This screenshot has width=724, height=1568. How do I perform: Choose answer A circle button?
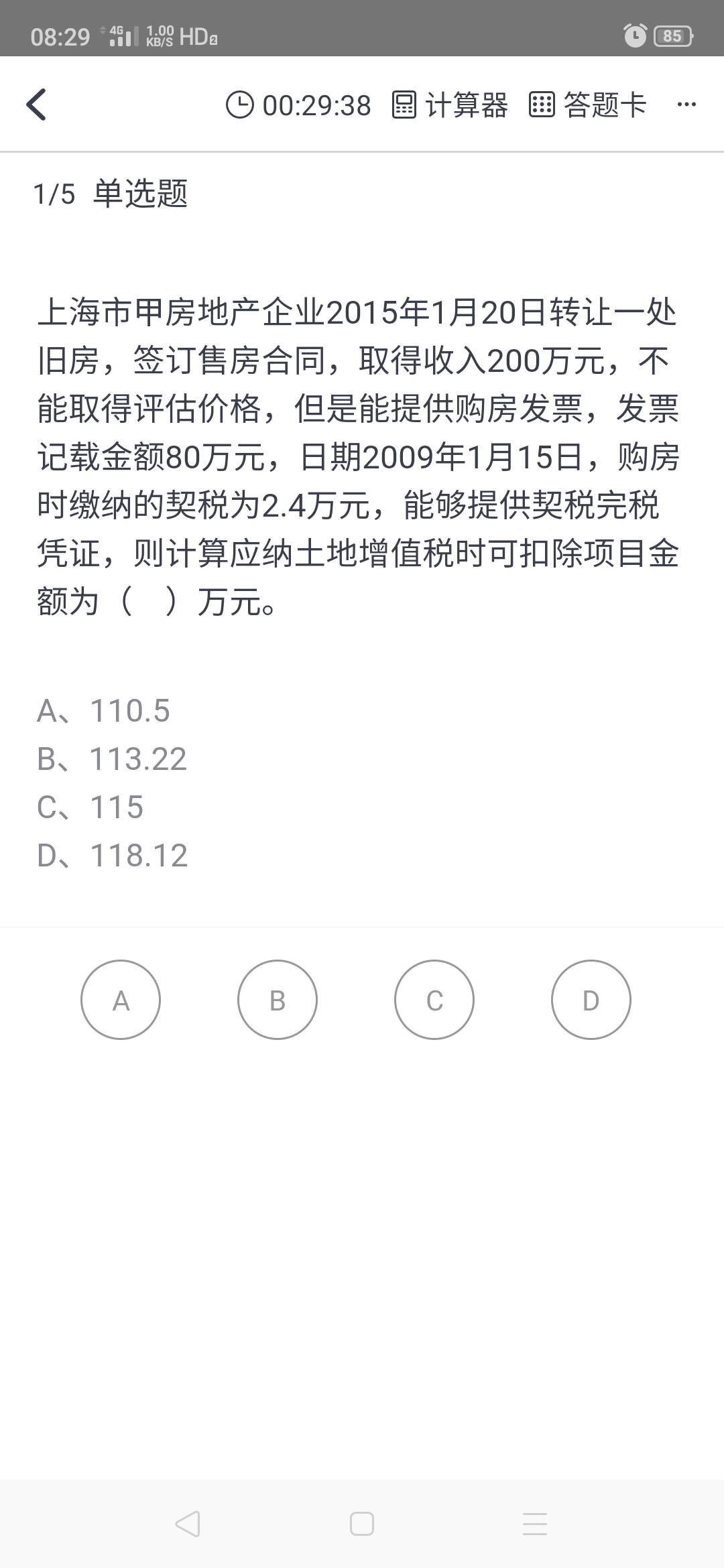121,1000
